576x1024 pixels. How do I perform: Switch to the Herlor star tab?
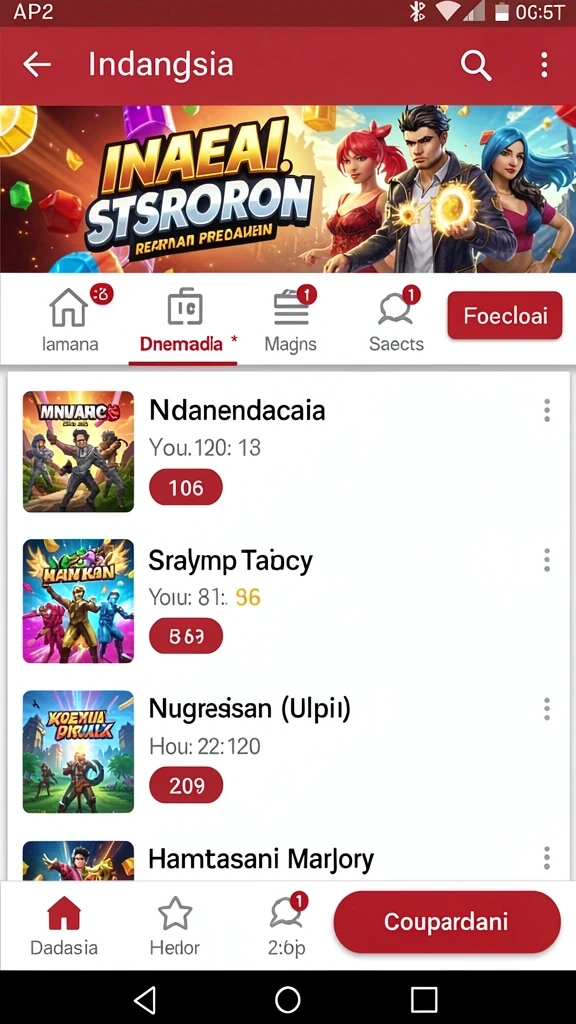pos(175,925)
